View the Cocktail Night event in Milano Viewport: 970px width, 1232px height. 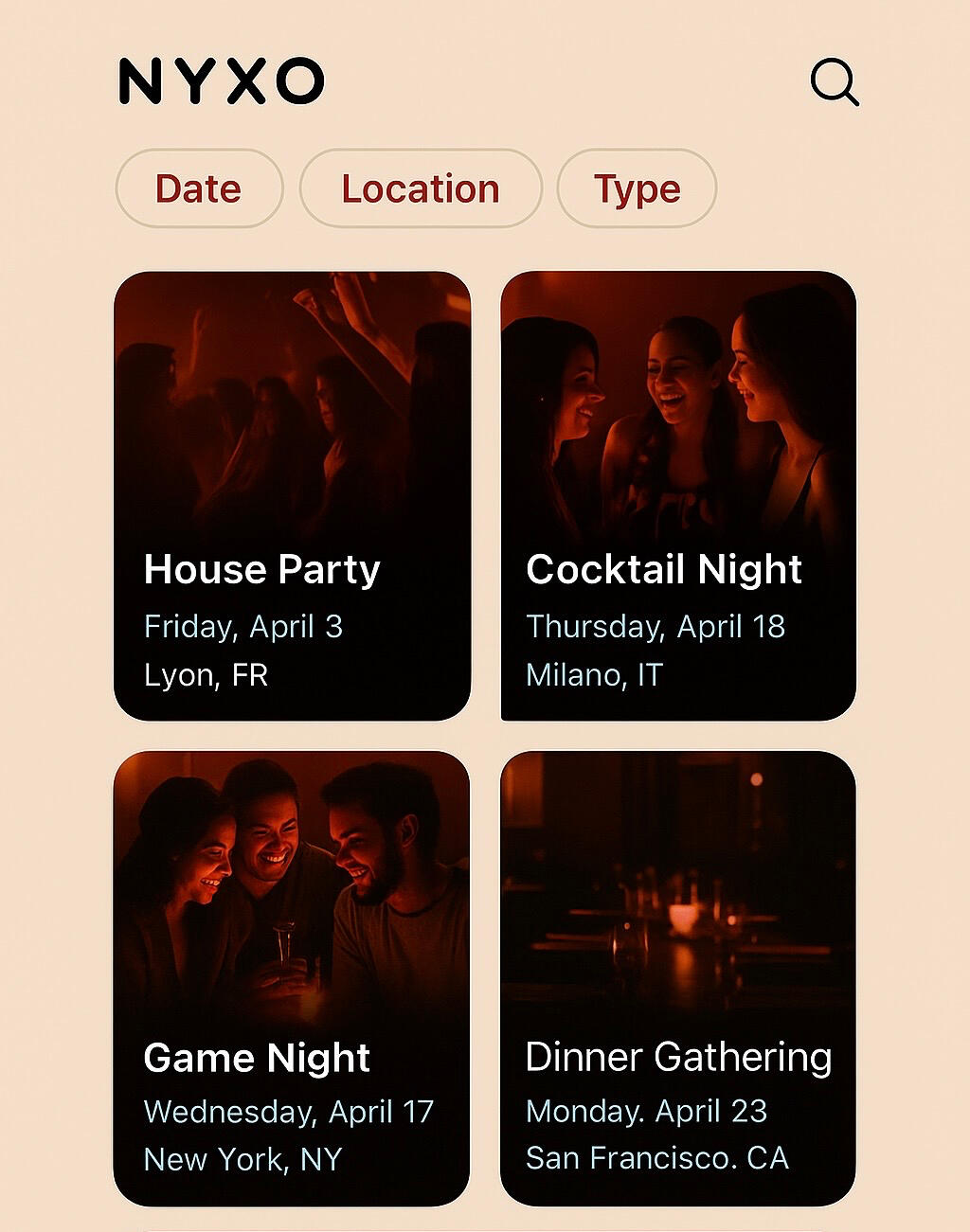coord(678,495)
